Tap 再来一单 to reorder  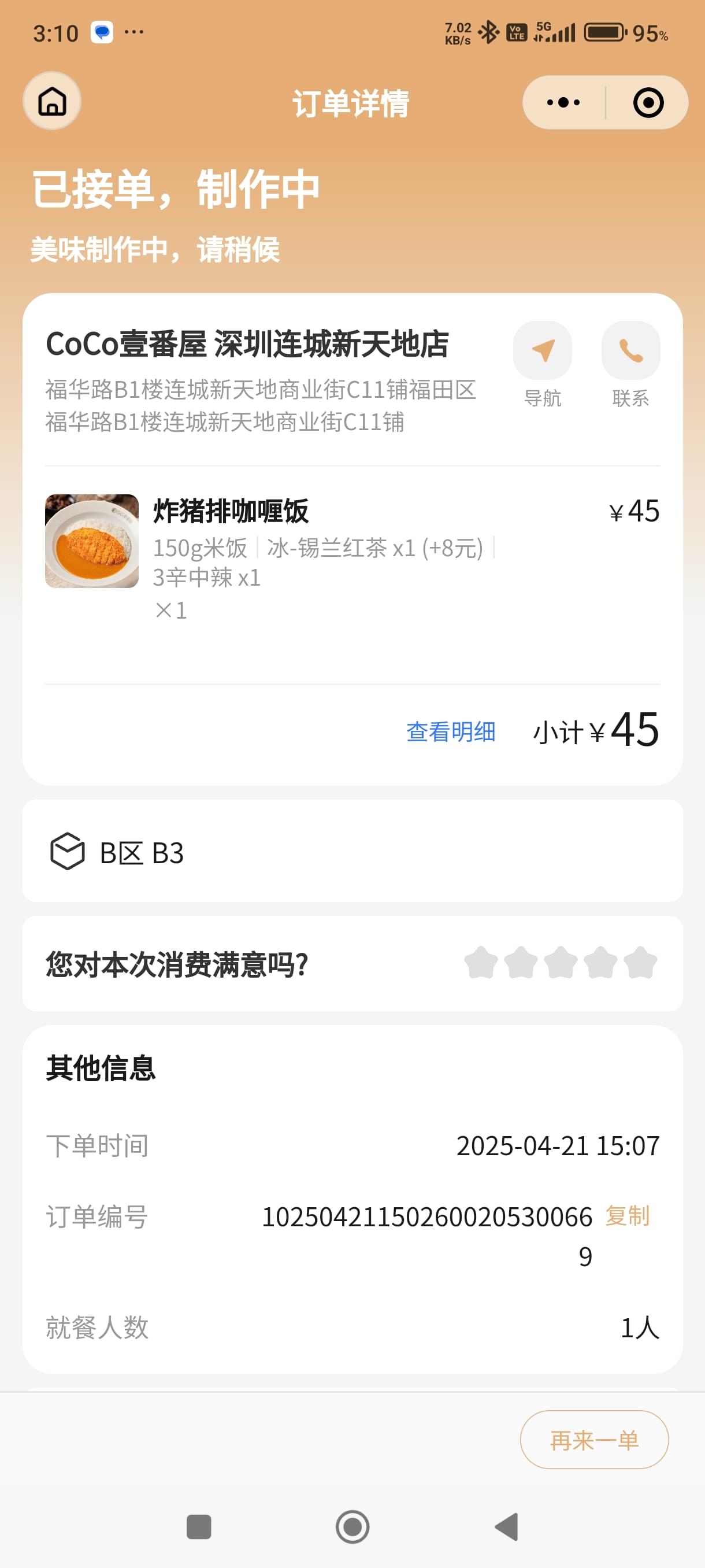pyautogui.click(x=593, y=1439)
